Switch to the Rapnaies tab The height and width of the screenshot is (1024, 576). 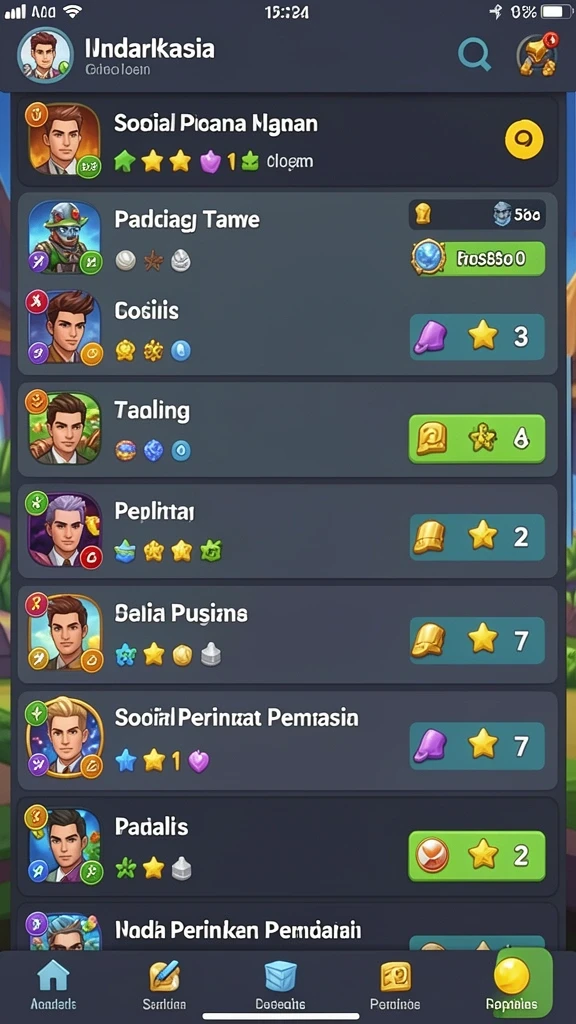[511, 984]
